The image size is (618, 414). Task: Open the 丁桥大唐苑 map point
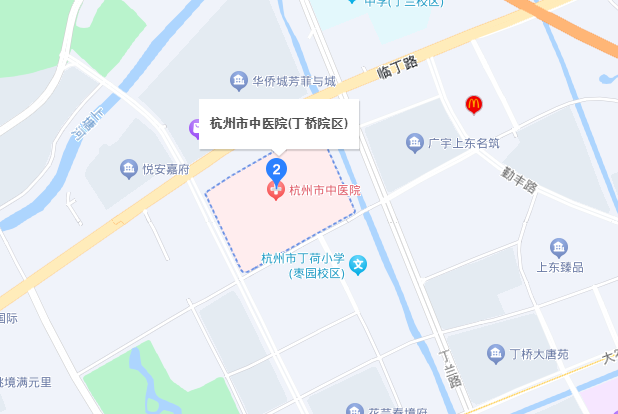pyautogui.click(x=496, y=353)
